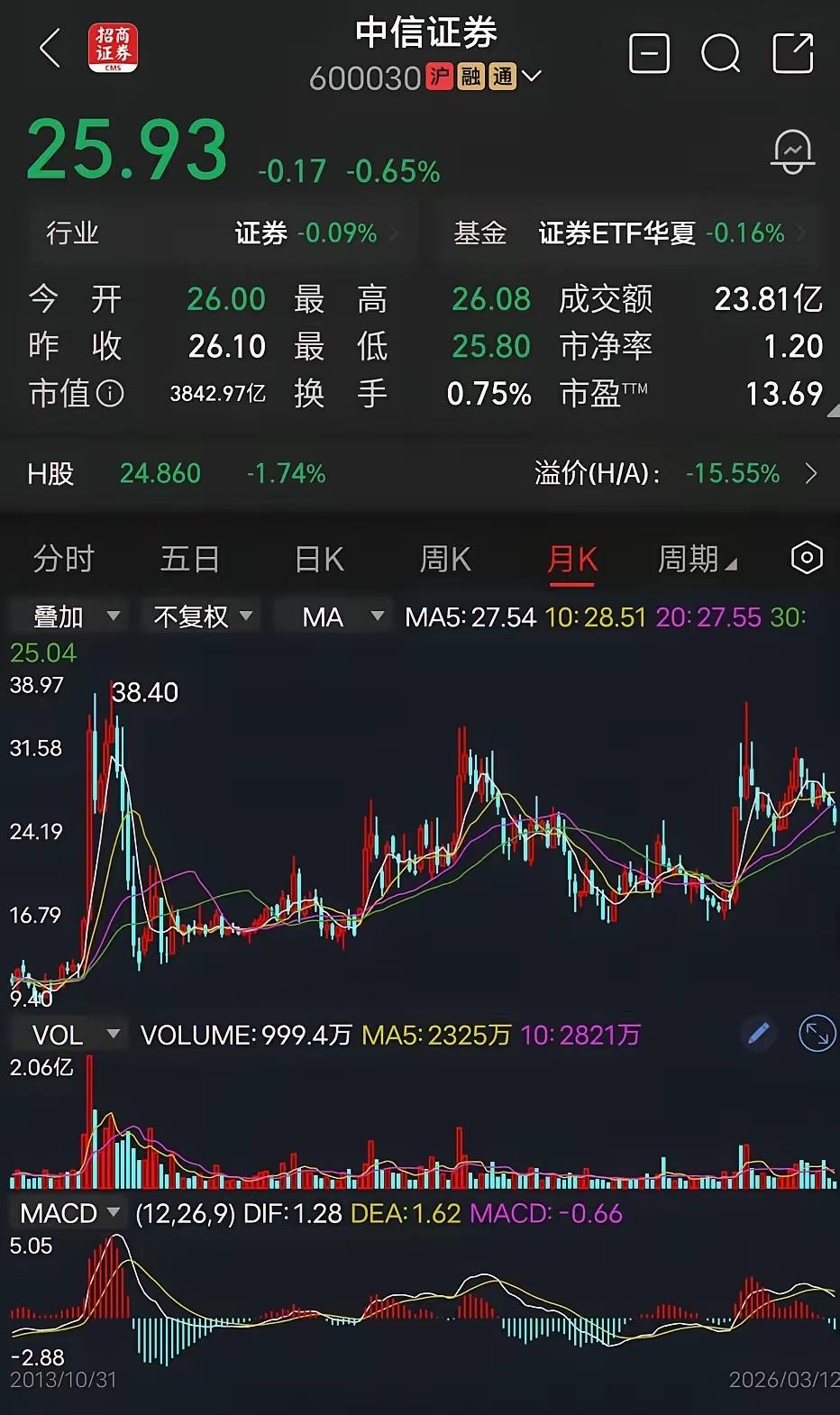Select the blue drawing pencil tool
Viewport: 840px width, 1415px height.
pos(759,1033)
